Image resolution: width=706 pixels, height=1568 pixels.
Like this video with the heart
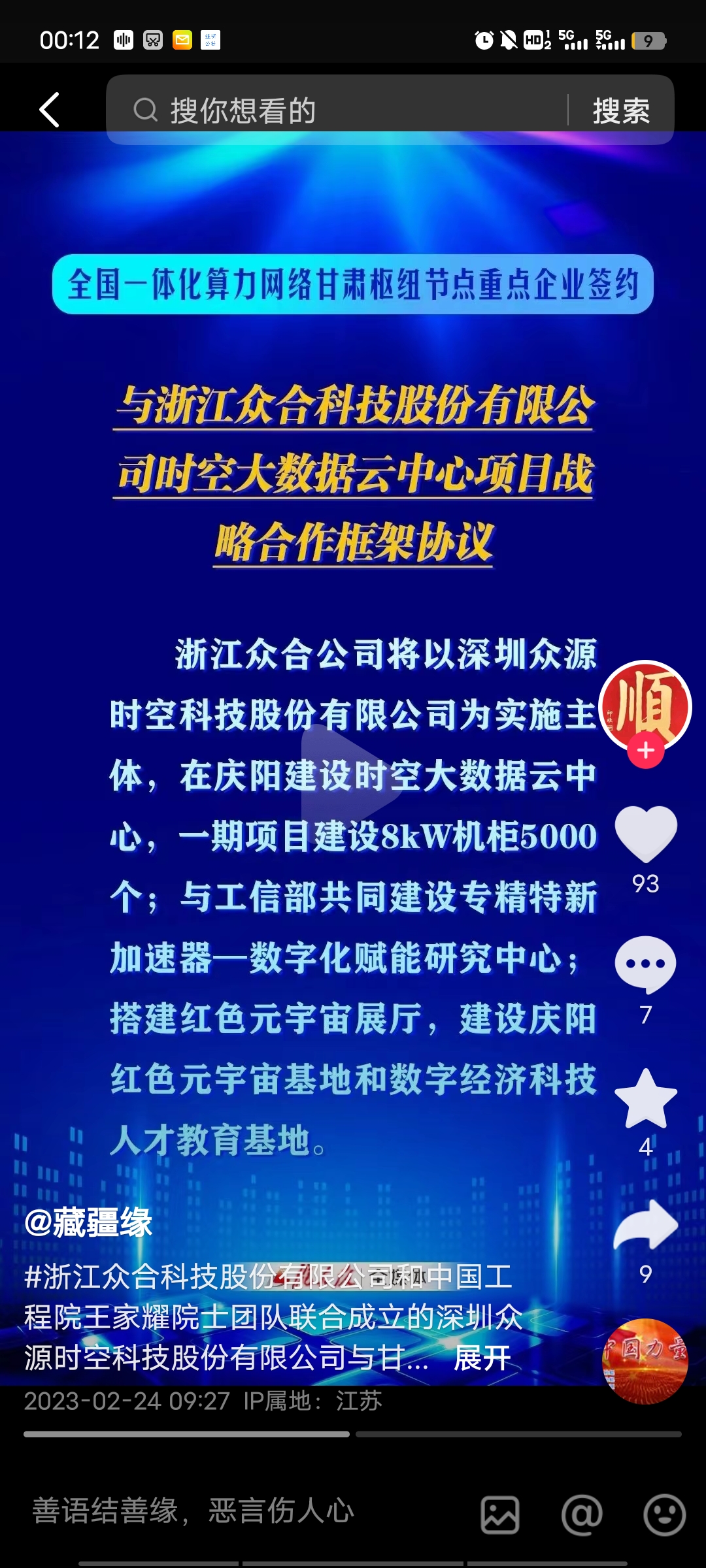pyautogui.click(x=645, y=833)
